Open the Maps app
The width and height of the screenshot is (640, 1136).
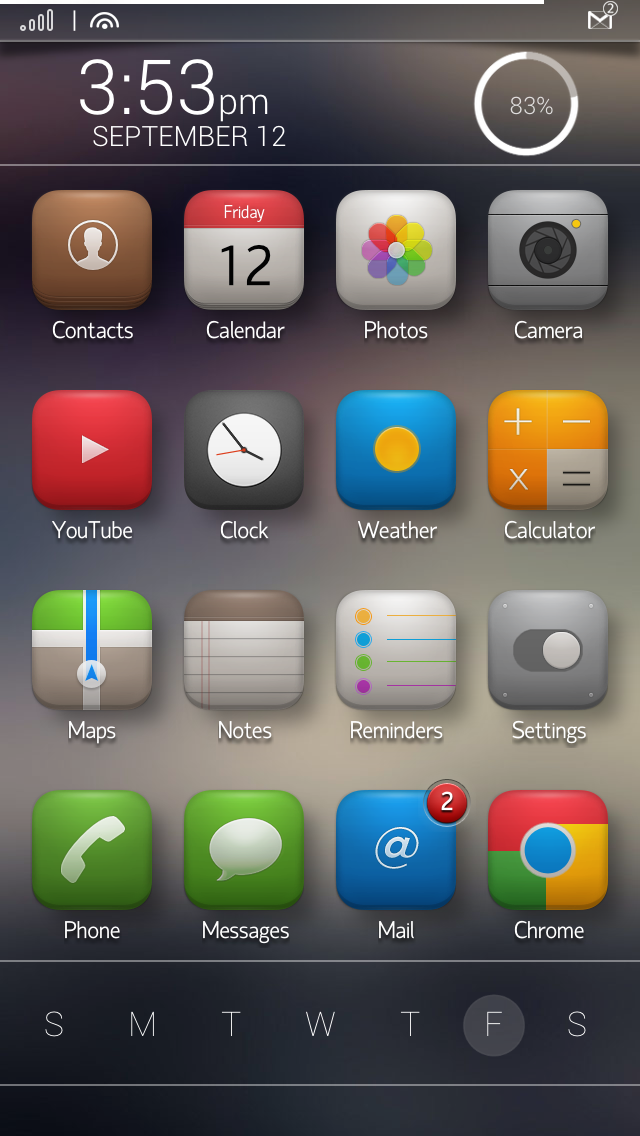coord(92,649)
